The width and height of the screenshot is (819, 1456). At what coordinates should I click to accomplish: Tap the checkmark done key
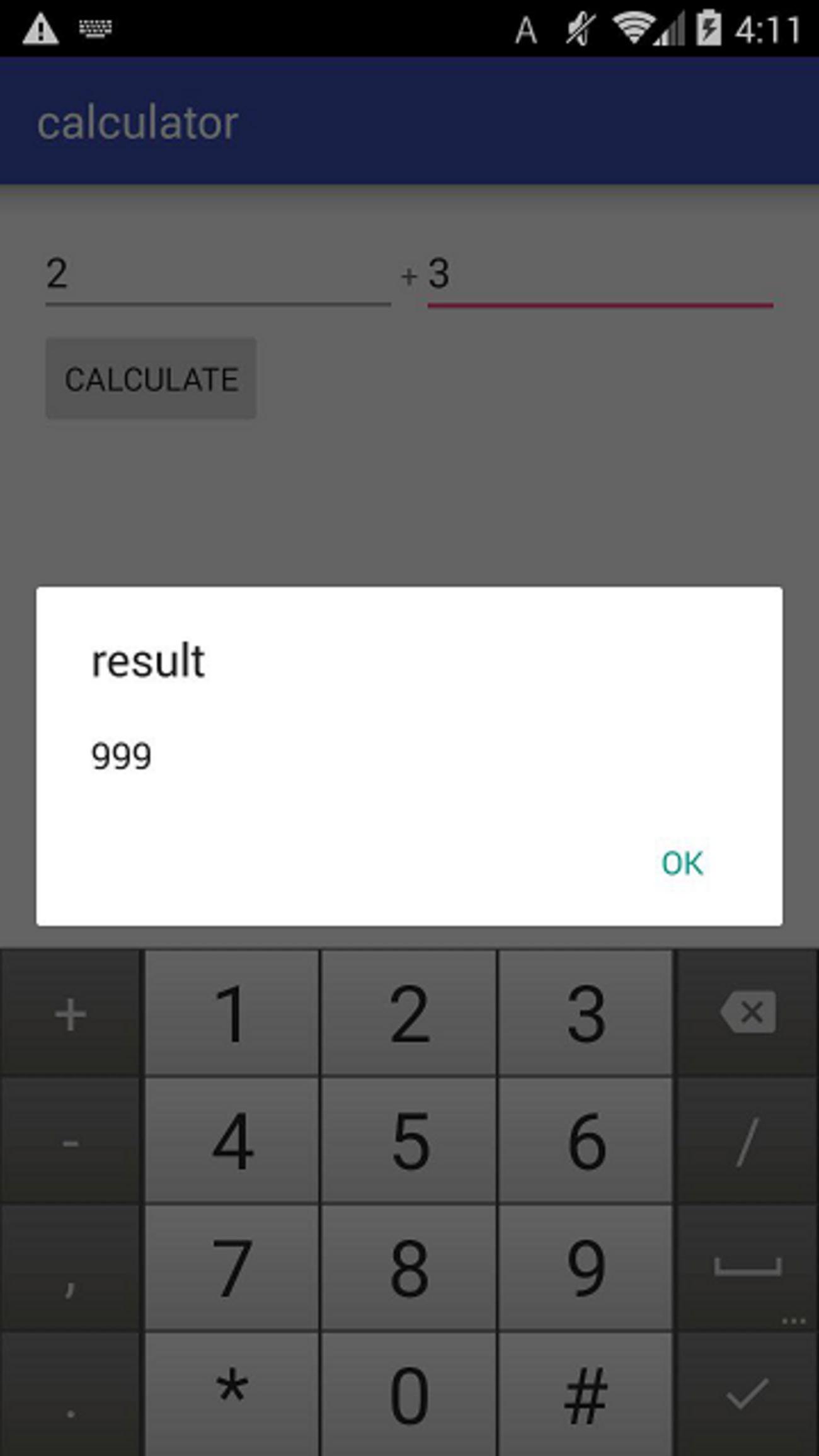(747, 1394)
